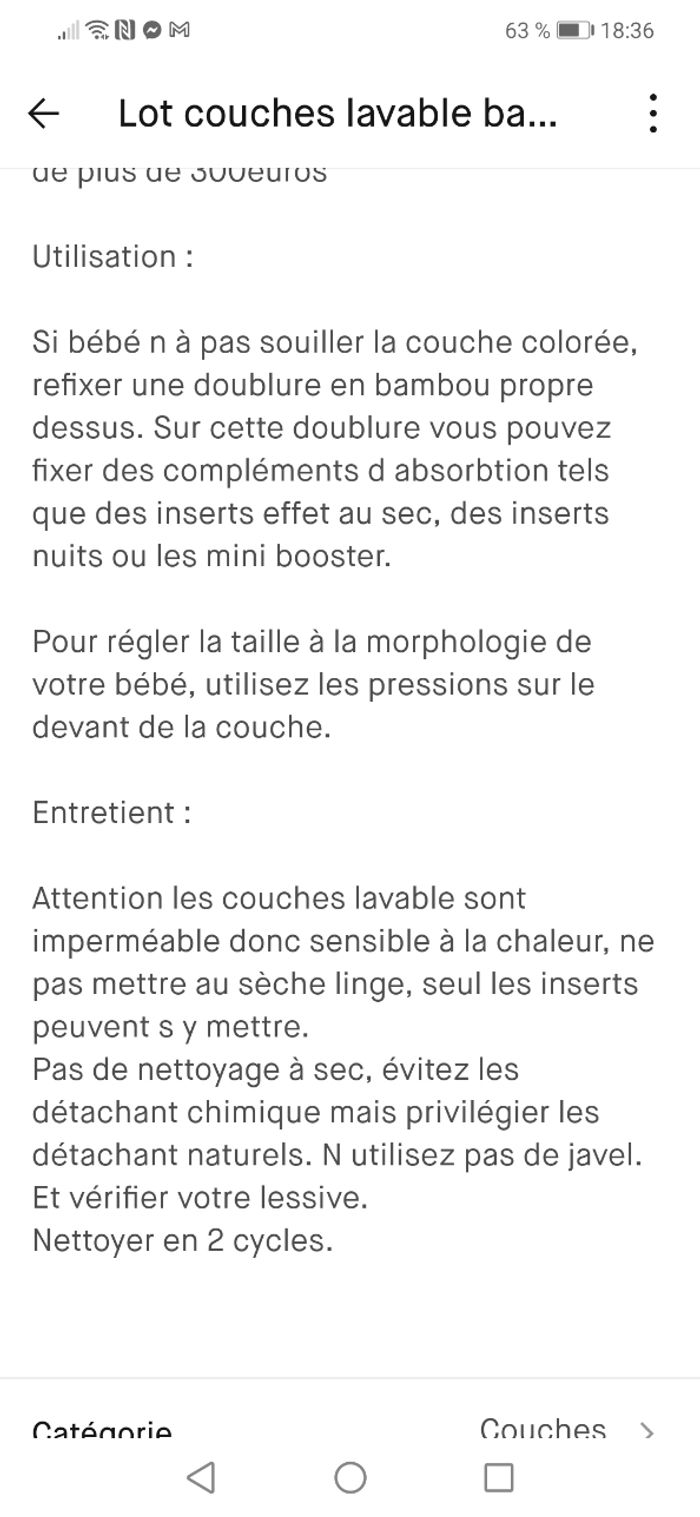
Task: Open the Catégorie Couches row
Action: click(350, 1427)
